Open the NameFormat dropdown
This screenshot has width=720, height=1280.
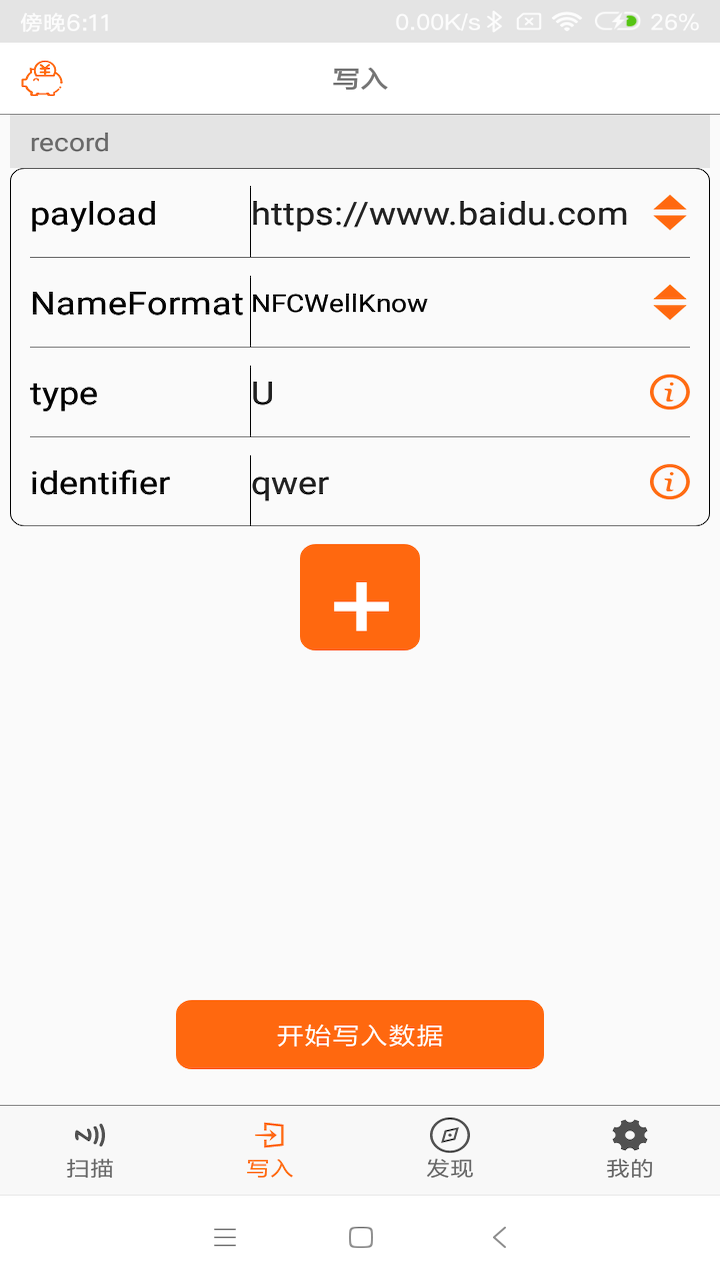click(x=669, y=302)
